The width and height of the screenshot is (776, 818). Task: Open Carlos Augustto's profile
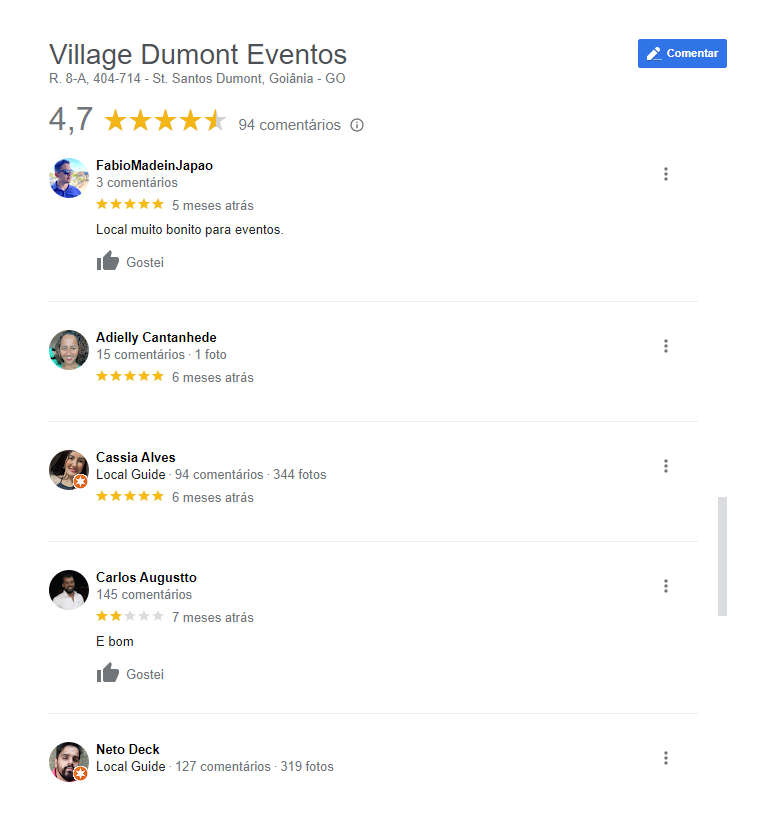point(146,578)
